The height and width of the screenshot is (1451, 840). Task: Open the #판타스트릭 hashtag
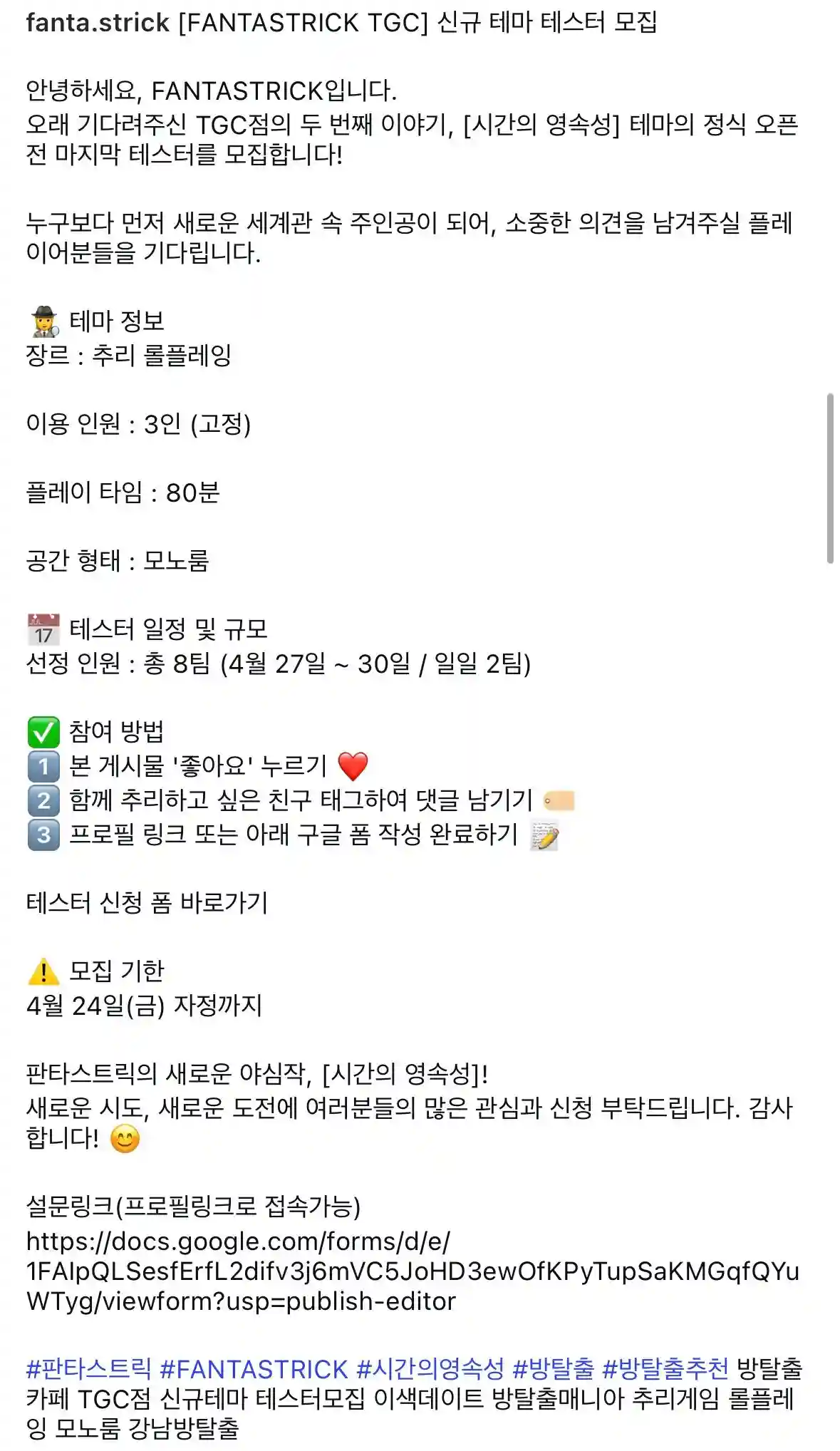(88, 1369)
